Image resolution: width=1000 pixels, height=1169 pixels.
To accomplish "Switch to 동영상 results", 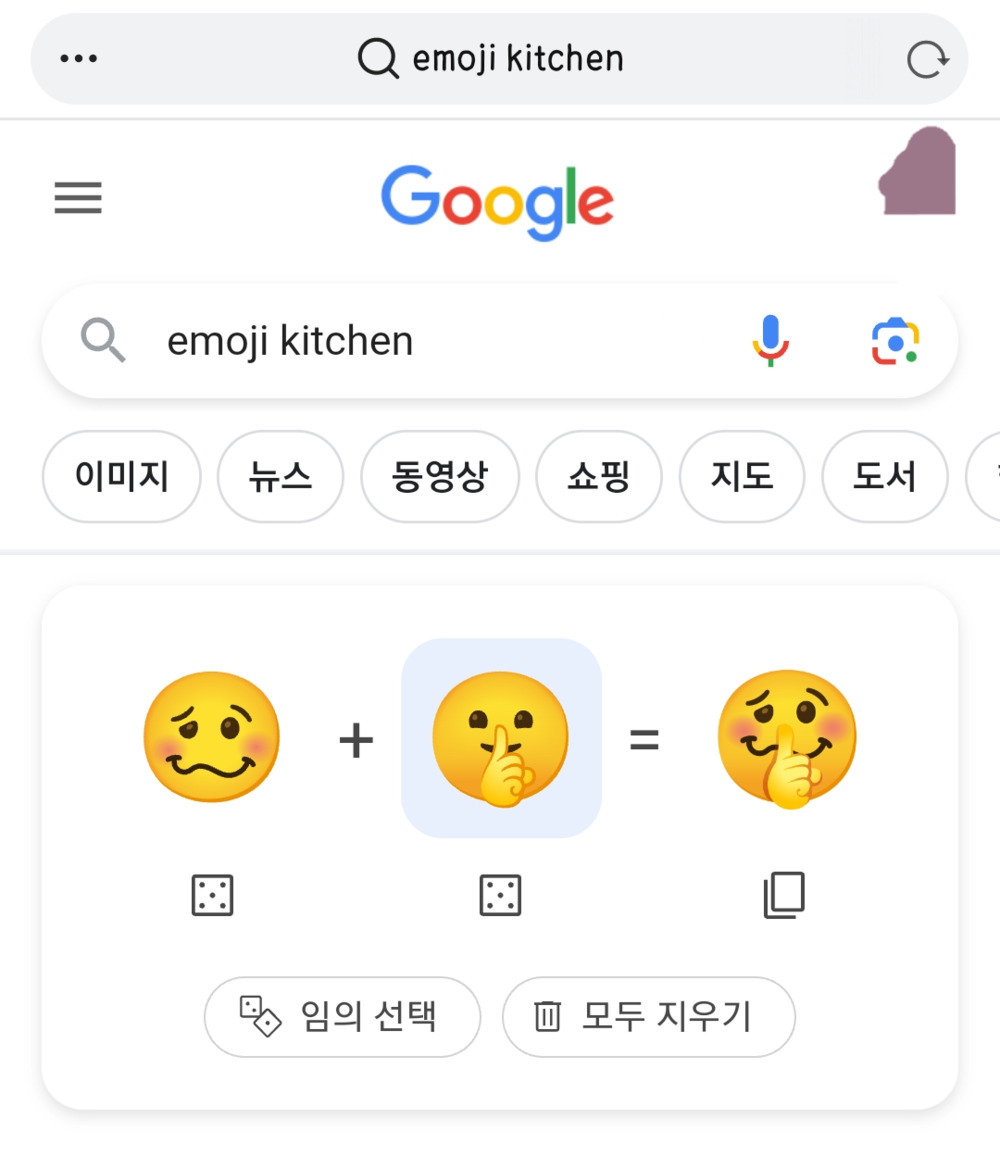I will pyautogui.click(x=440, y=477).
